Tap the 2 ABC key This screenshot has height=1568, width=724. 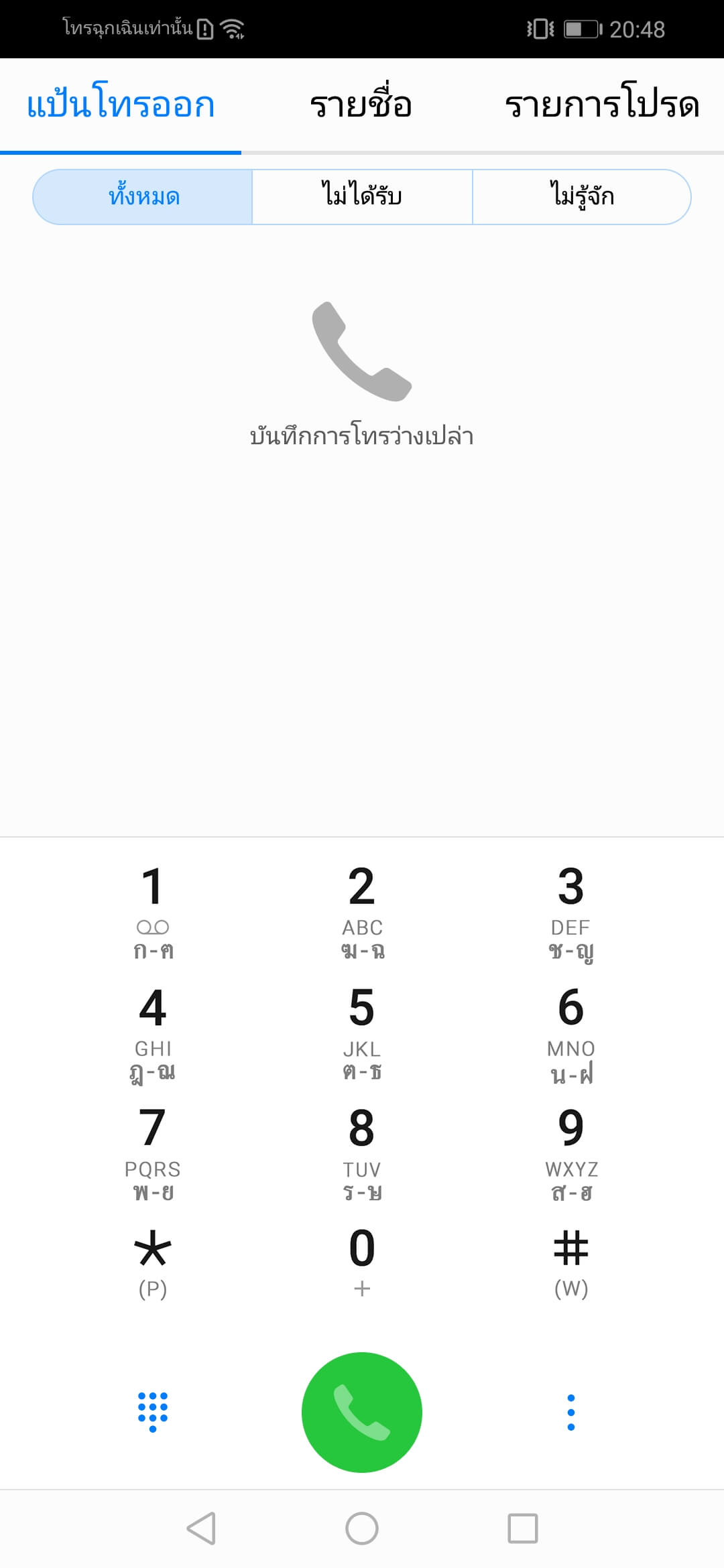click(x=362, y=911)
